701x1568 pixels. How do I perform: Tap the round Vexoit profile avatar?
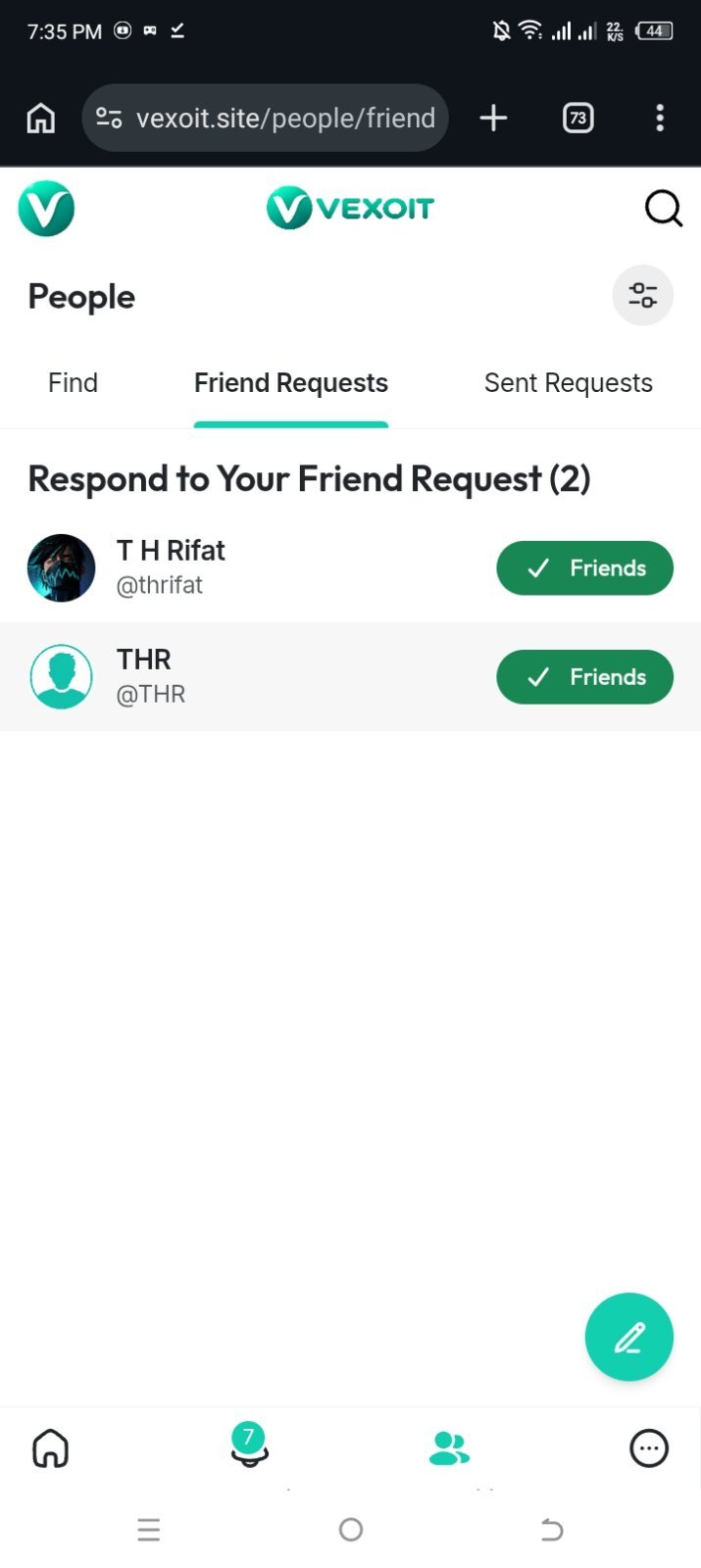[x=46, y=209]
